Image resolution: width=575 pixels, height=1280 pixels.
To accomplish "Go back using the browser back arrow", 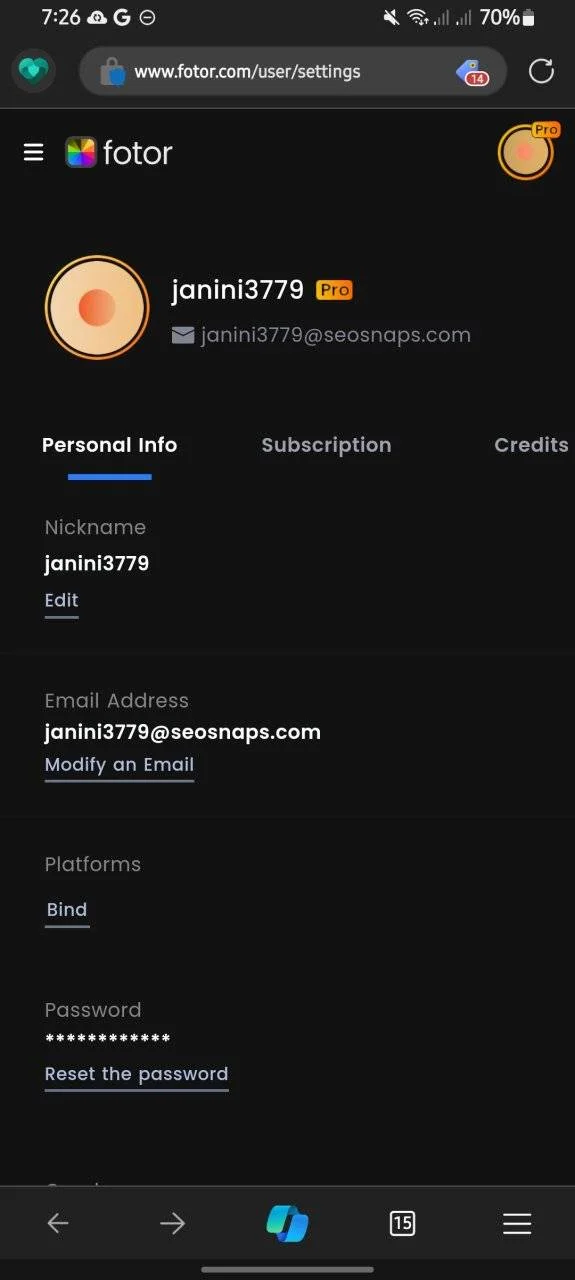I will 58,1223.
